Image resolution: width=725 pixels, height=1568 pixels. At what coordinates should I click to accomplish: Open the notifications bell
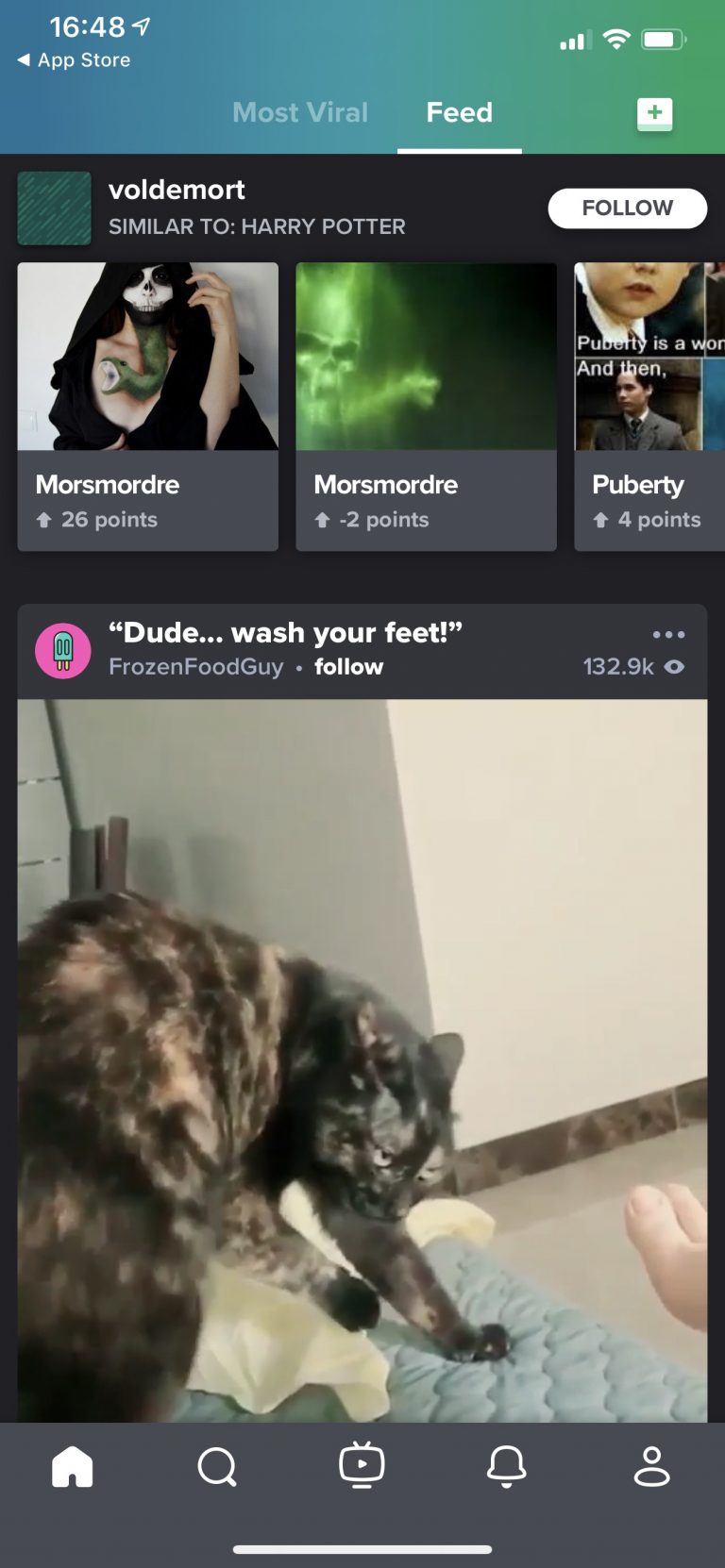click(x=507, y=1466)
